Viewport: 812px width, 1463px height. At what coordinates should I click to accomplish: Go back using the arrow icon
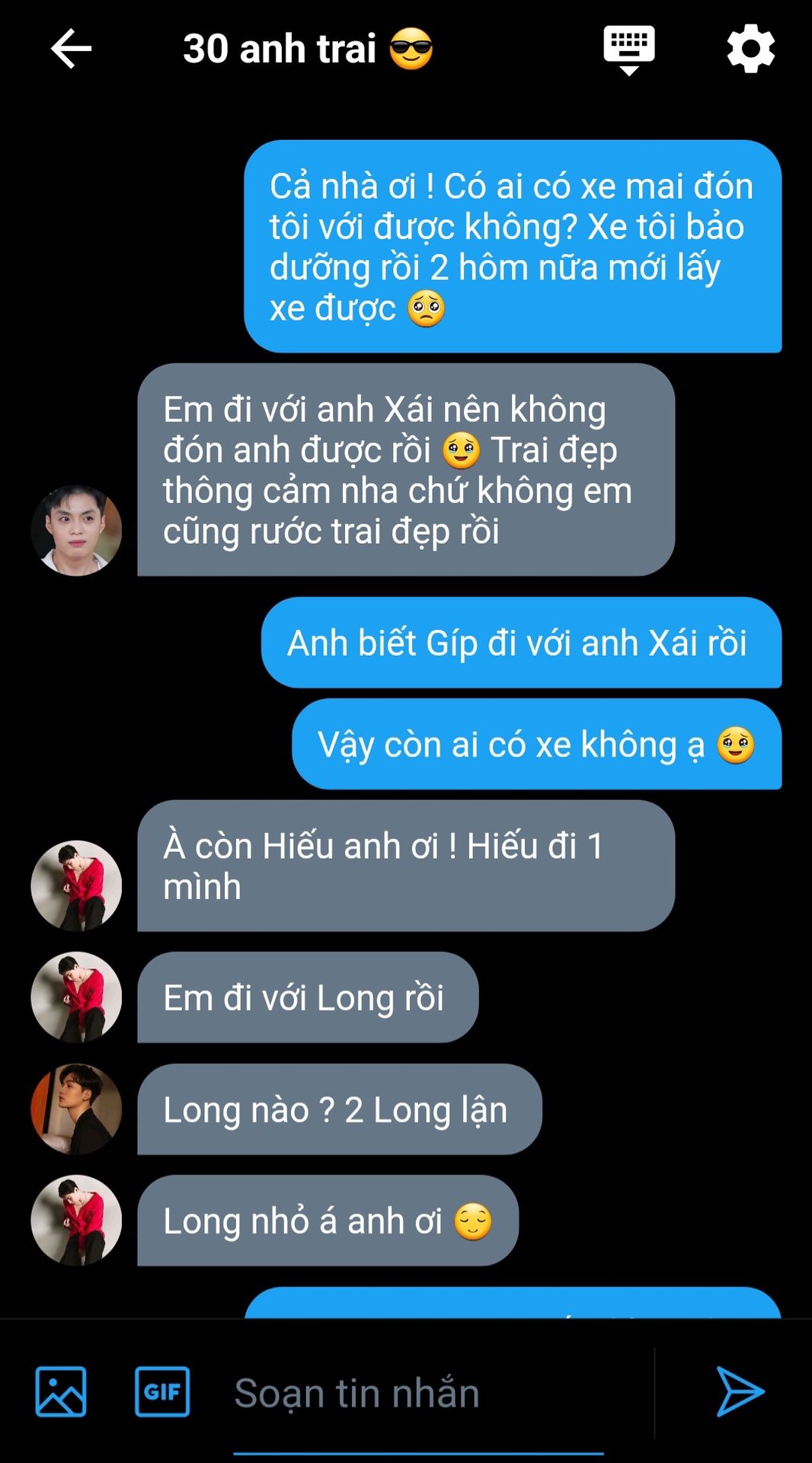71,49
